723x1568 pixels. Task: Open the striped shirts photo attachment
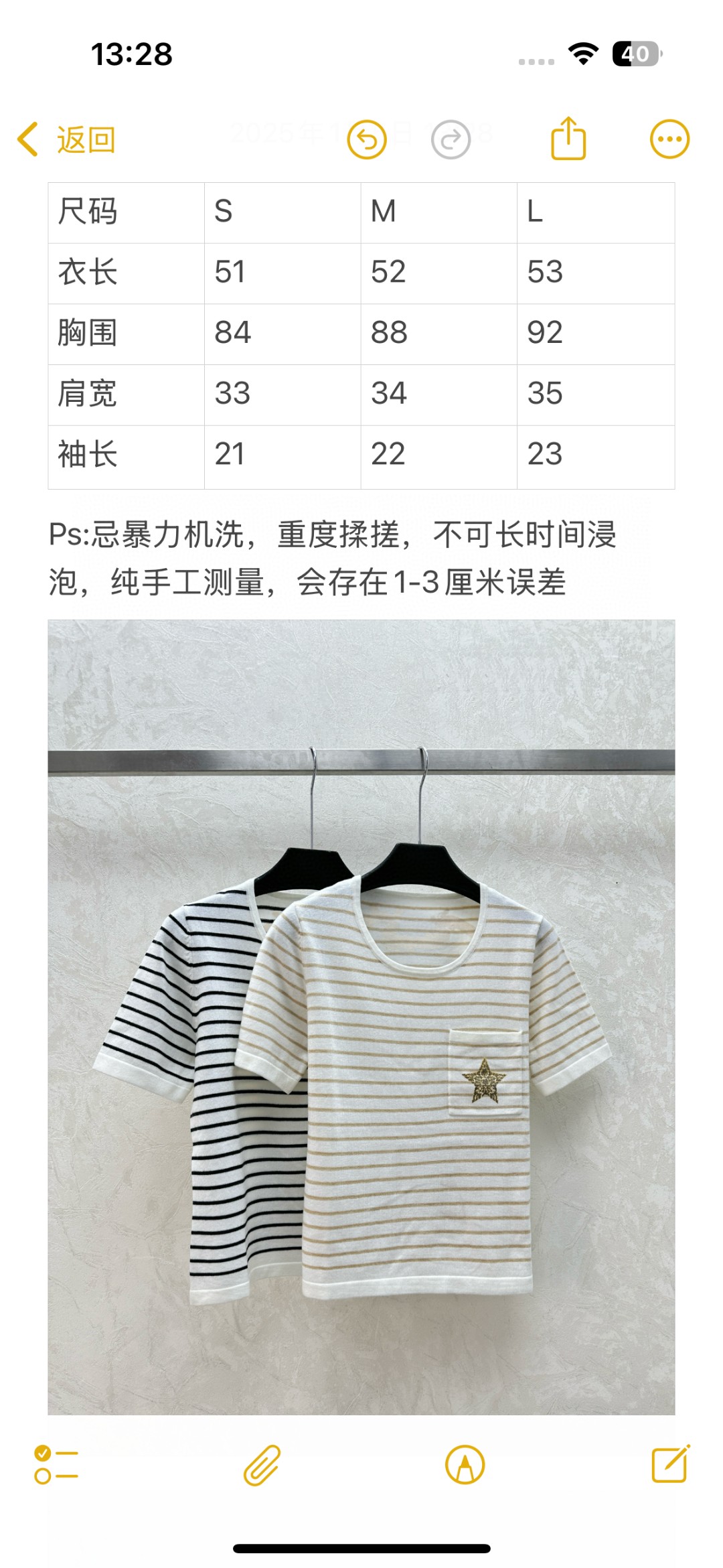coord(361,1017)
